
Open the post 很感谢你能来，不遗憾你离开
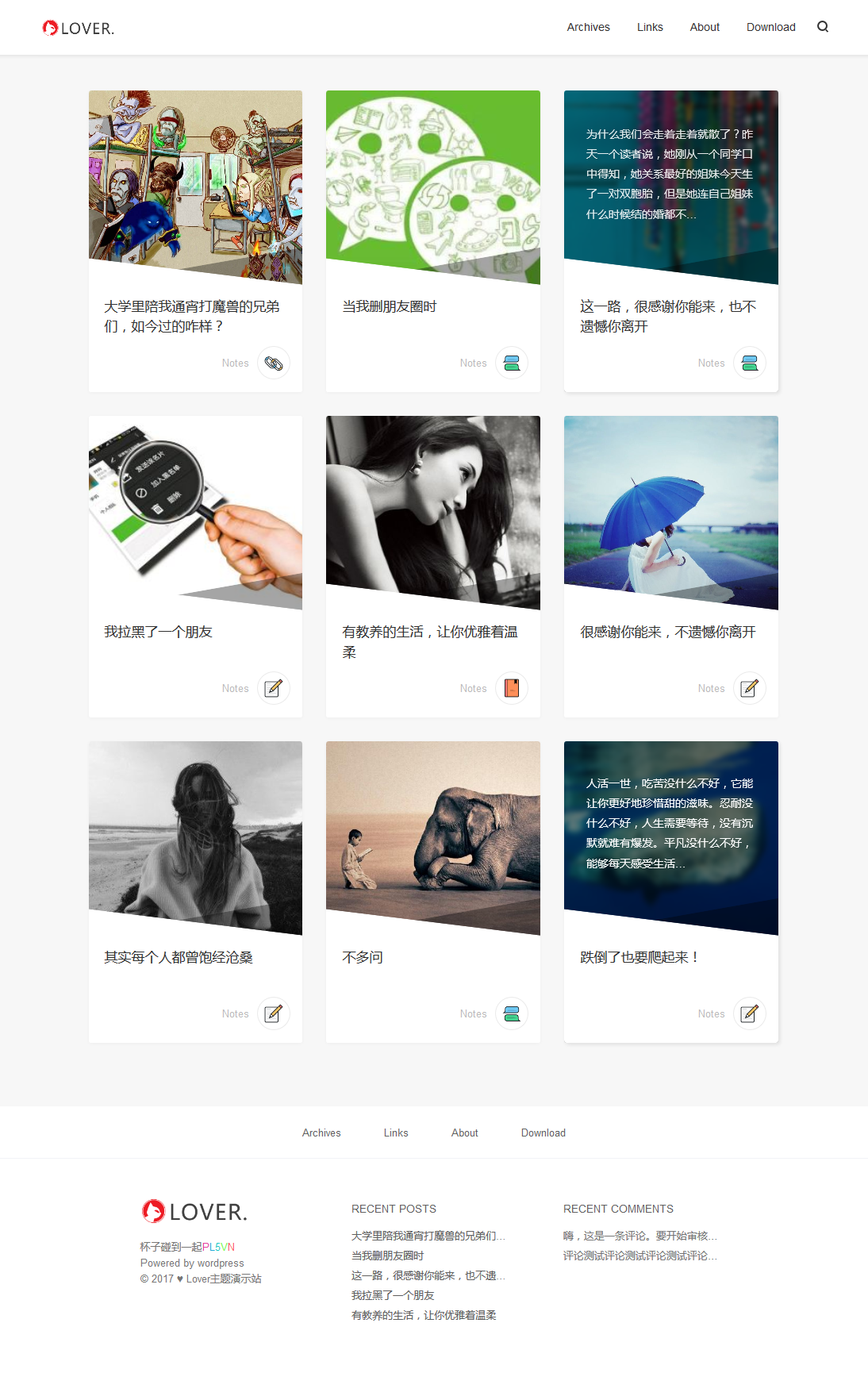point(667,632)
